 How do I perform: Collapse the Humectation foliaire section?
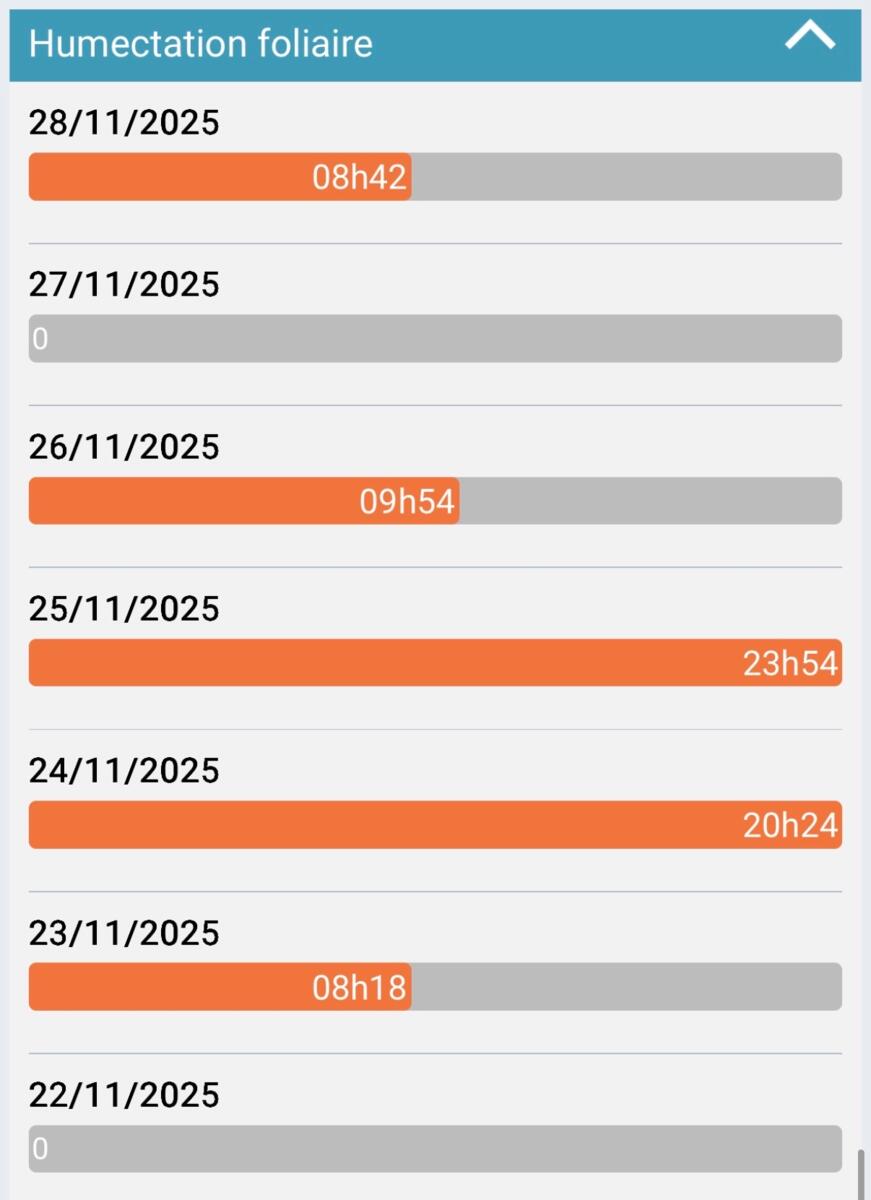tap(809, 37)
